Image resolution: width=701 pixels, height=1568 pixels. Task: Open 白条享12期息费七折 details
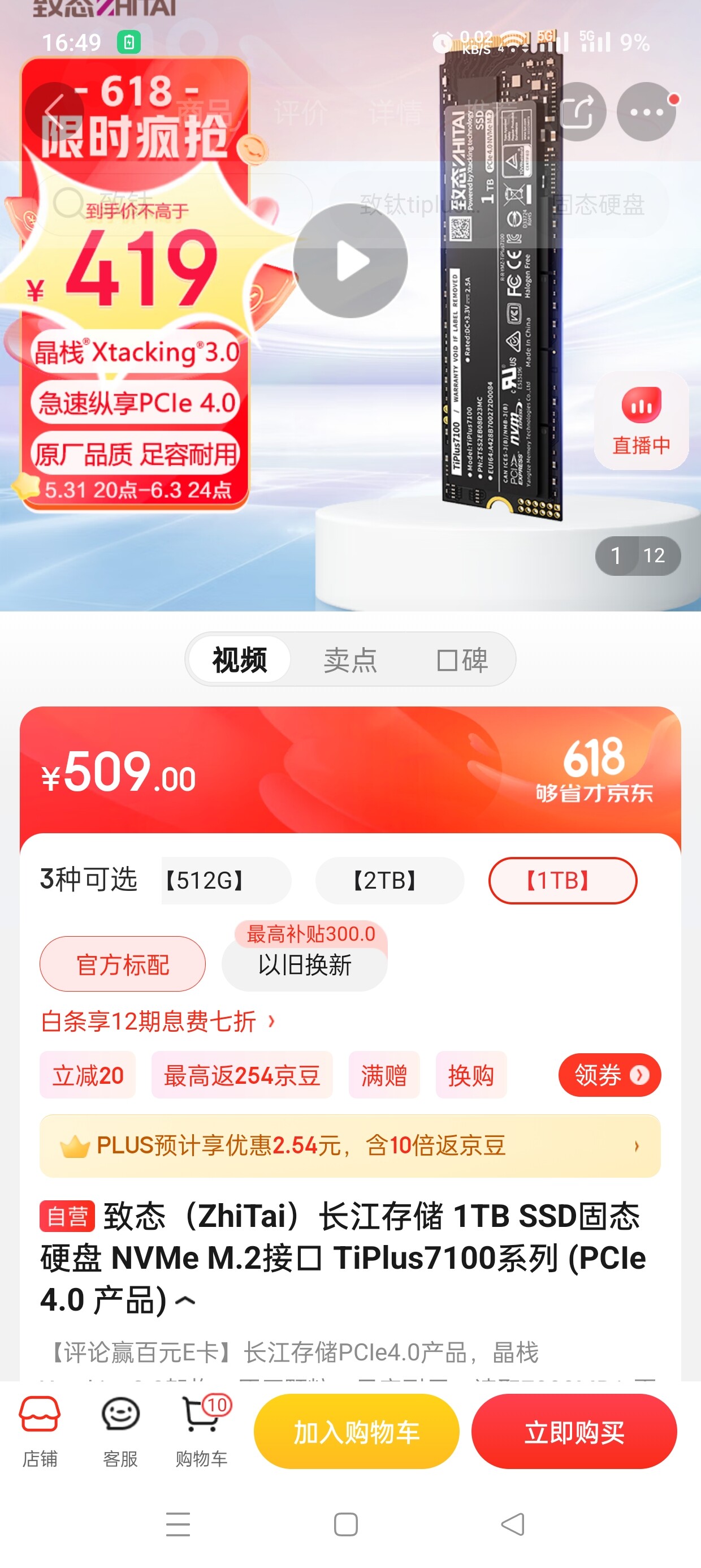(157, 1022)
